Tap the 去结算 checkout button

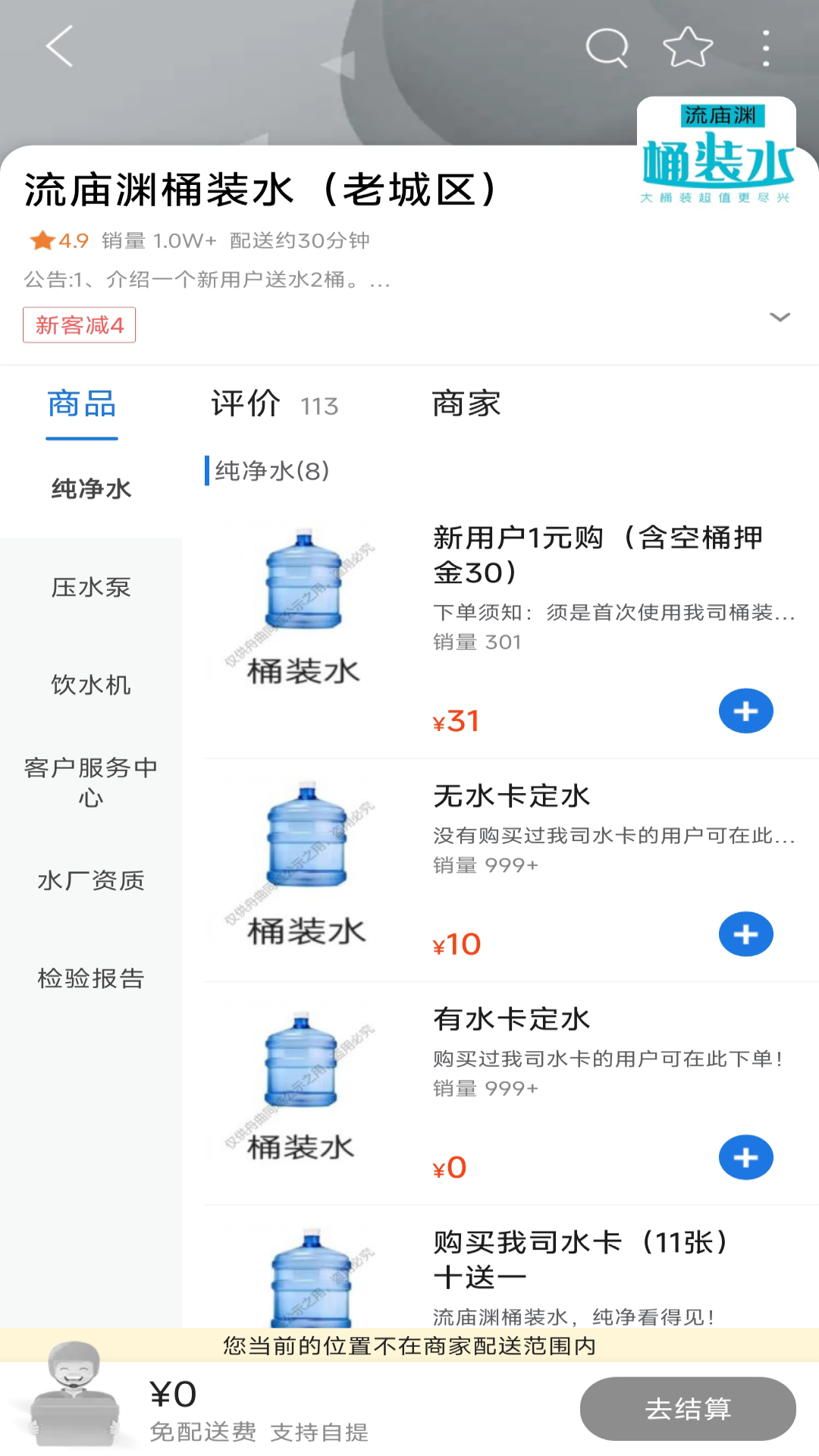[688, 1408]
